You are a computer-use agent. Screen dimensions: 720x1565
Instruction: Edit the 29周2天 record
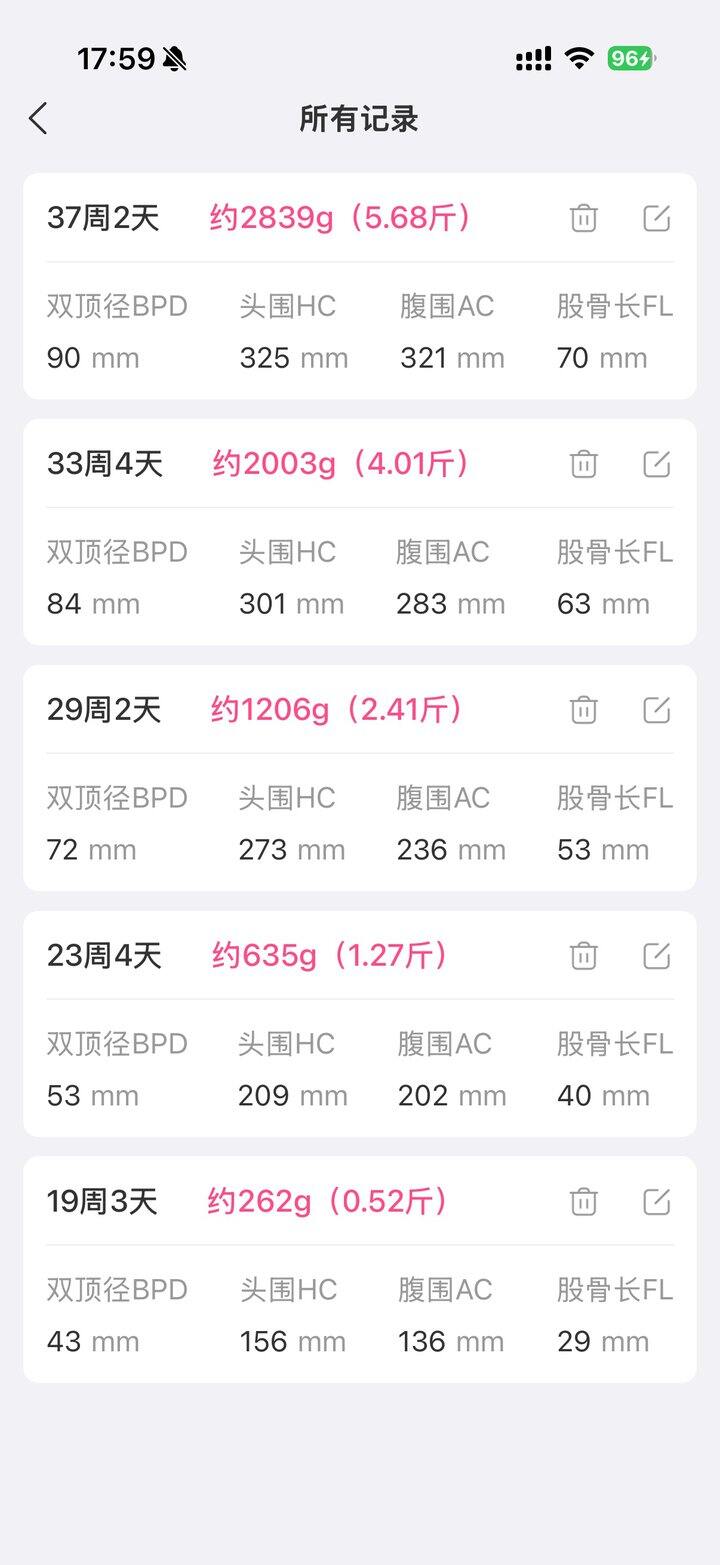[x=656, y=710]
